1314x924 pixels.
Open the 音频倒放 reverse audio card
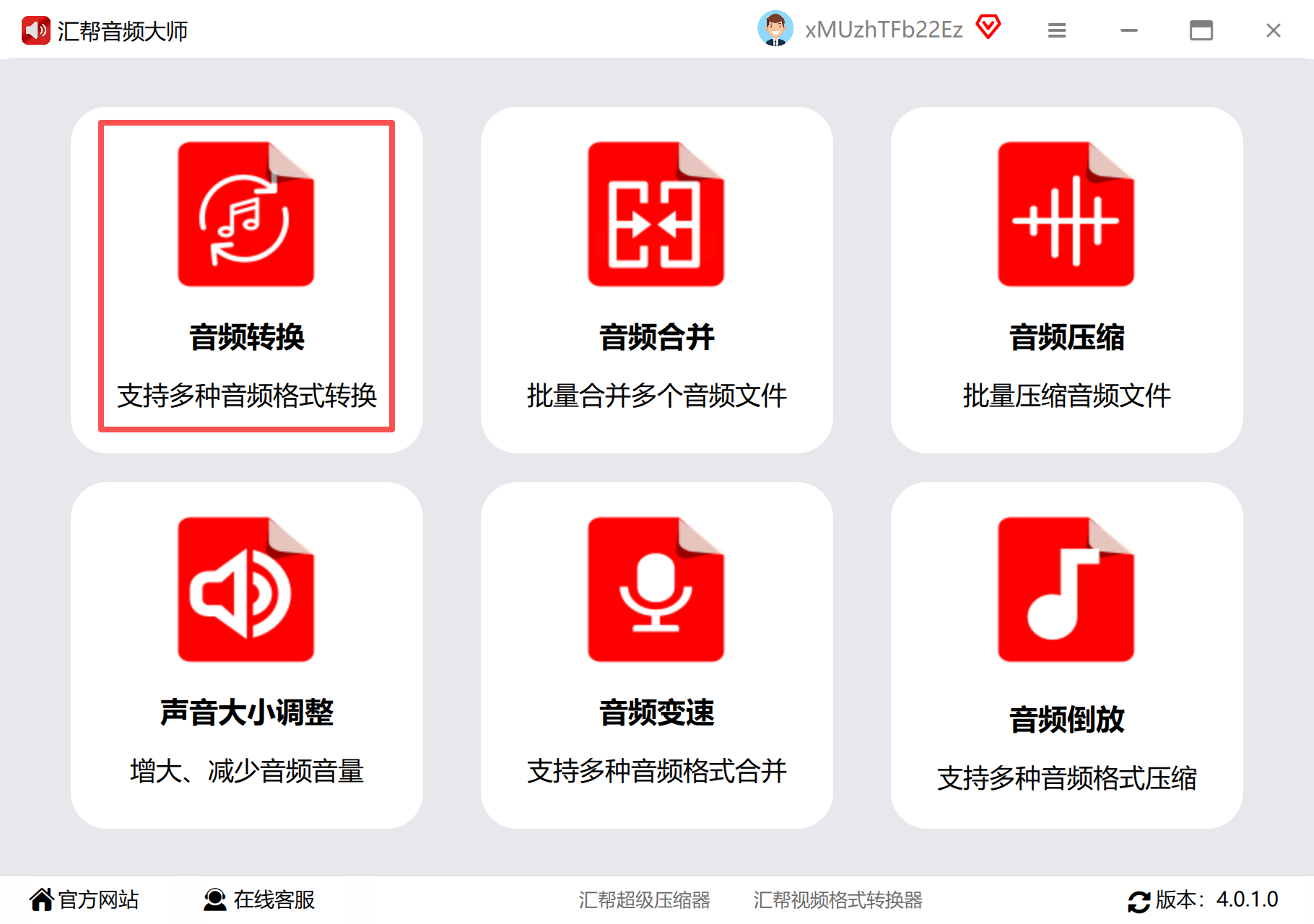click(x=1066, y=655)
